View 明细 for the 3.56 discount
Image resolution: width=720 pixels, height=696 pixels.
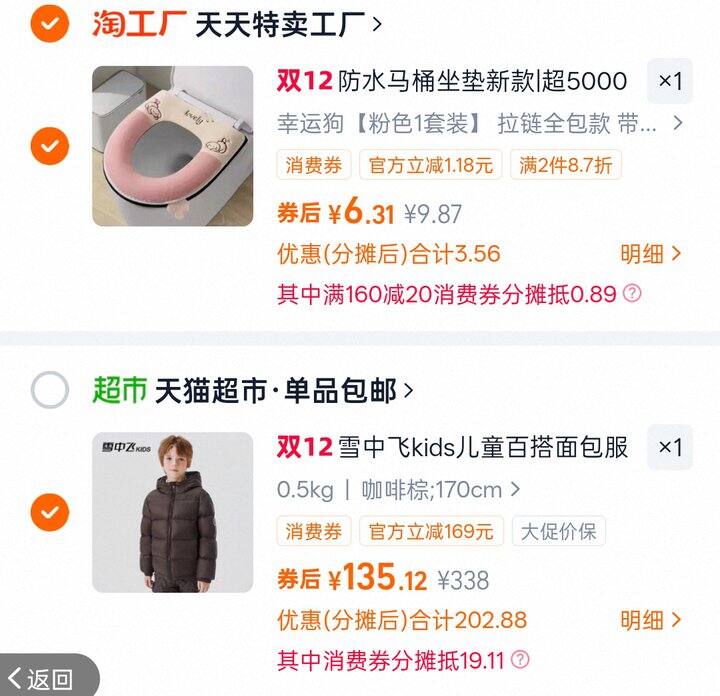click(650, 253)
